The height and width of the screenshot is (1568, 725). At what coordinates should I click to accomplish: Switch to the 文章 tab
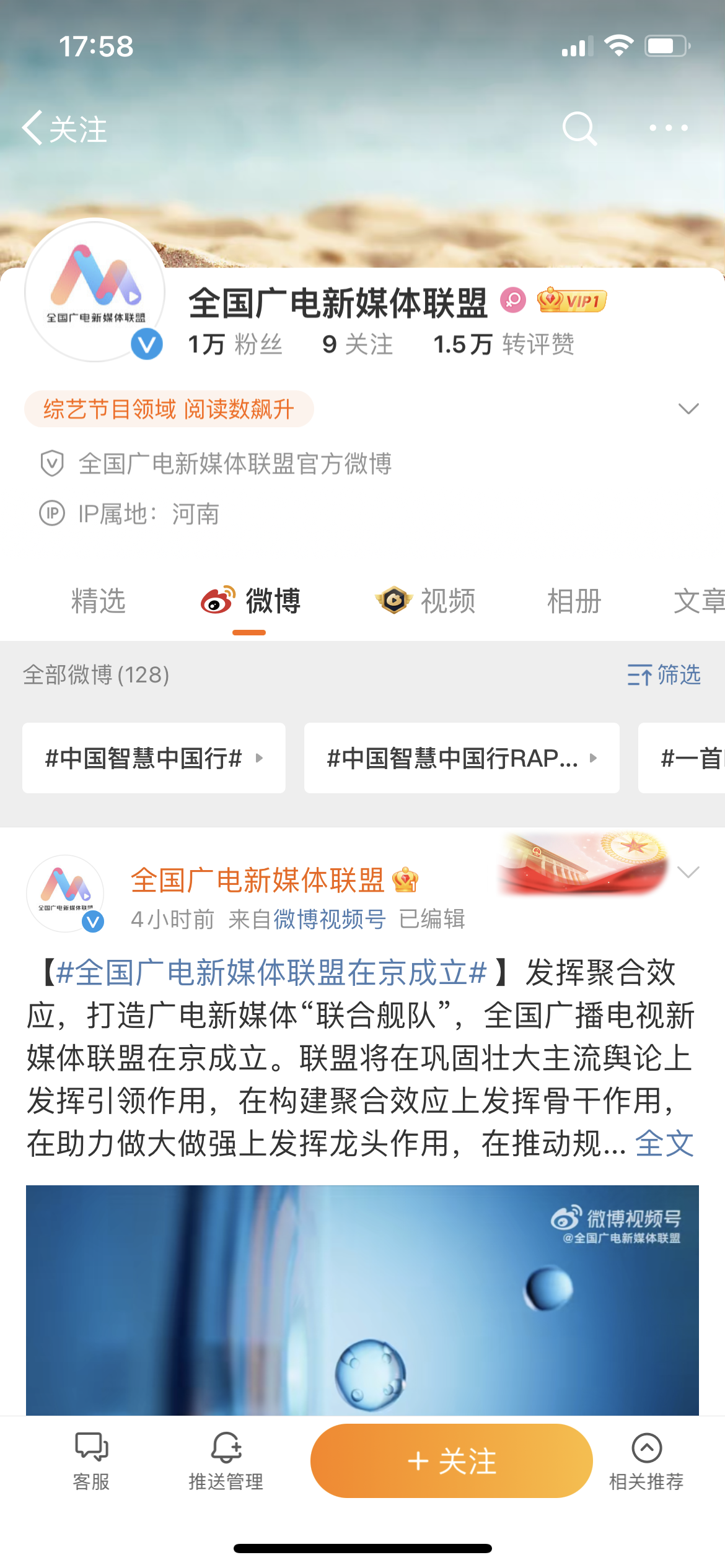(x=698, y=601)
